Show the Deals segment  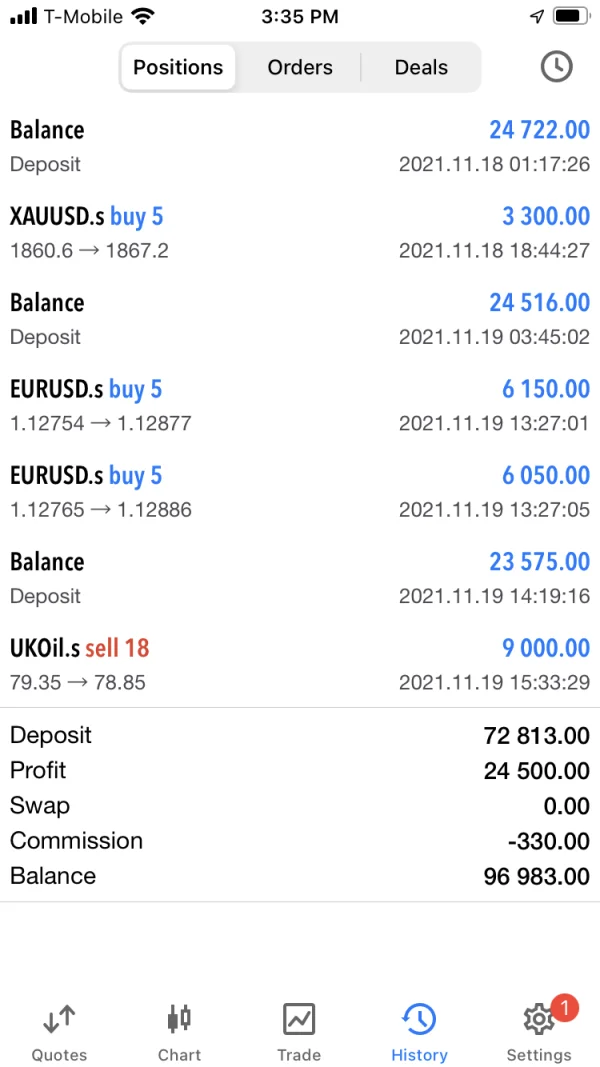pos(421,68)
